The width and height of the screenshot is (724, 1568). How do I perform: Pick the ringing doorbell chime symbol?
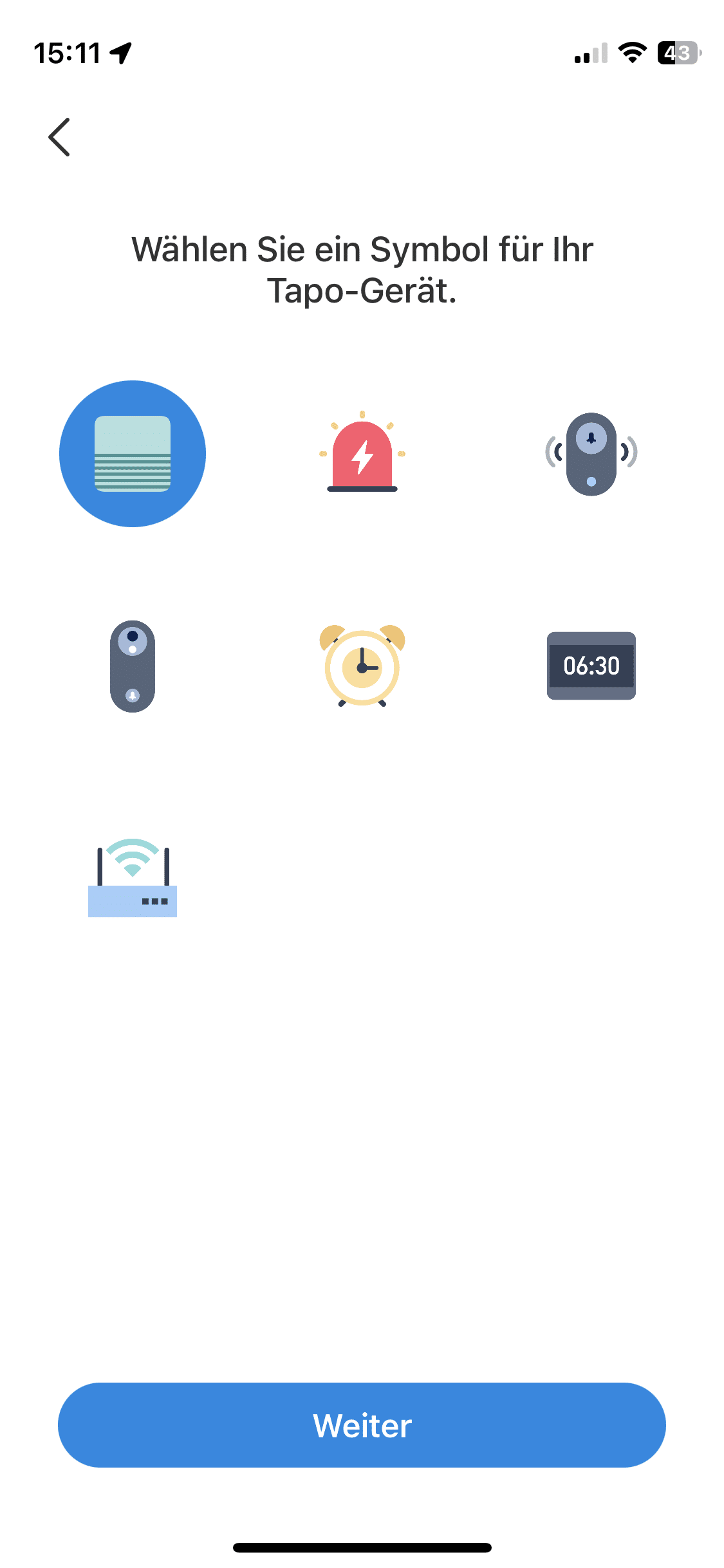coord(591,454)
